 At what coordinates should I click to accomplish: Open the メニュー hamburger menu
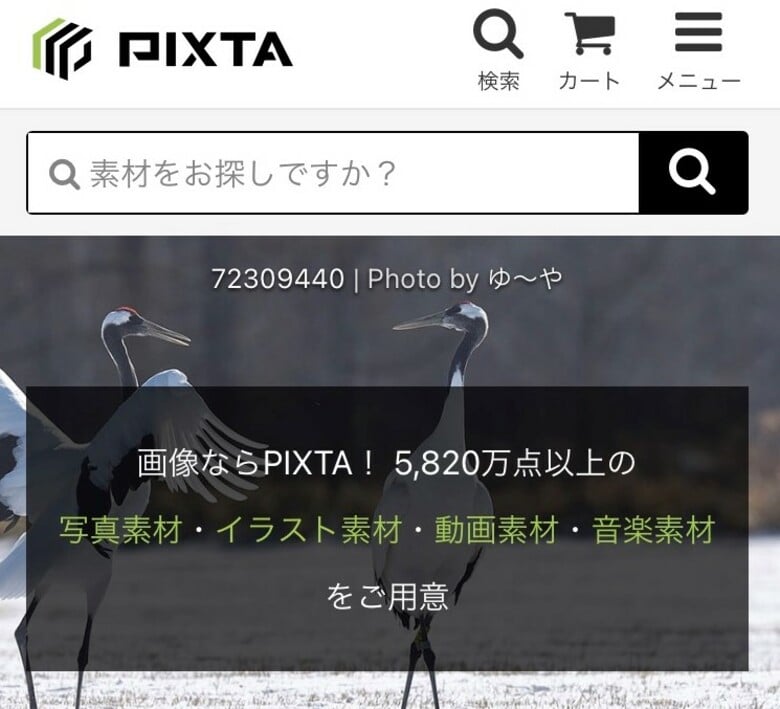698,50
